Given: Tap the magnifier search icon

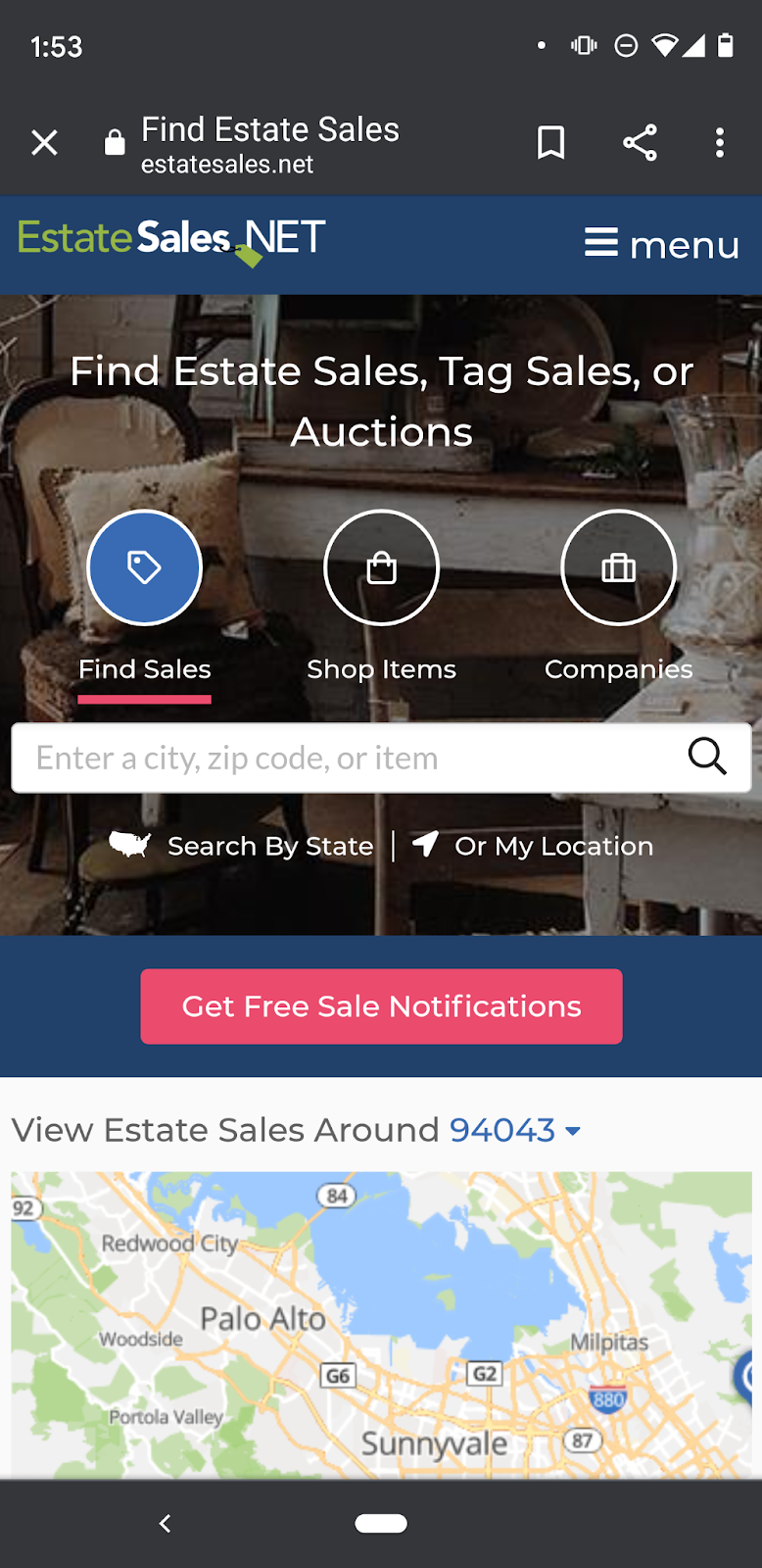Looking at the screenshot, I should point(707,757).
